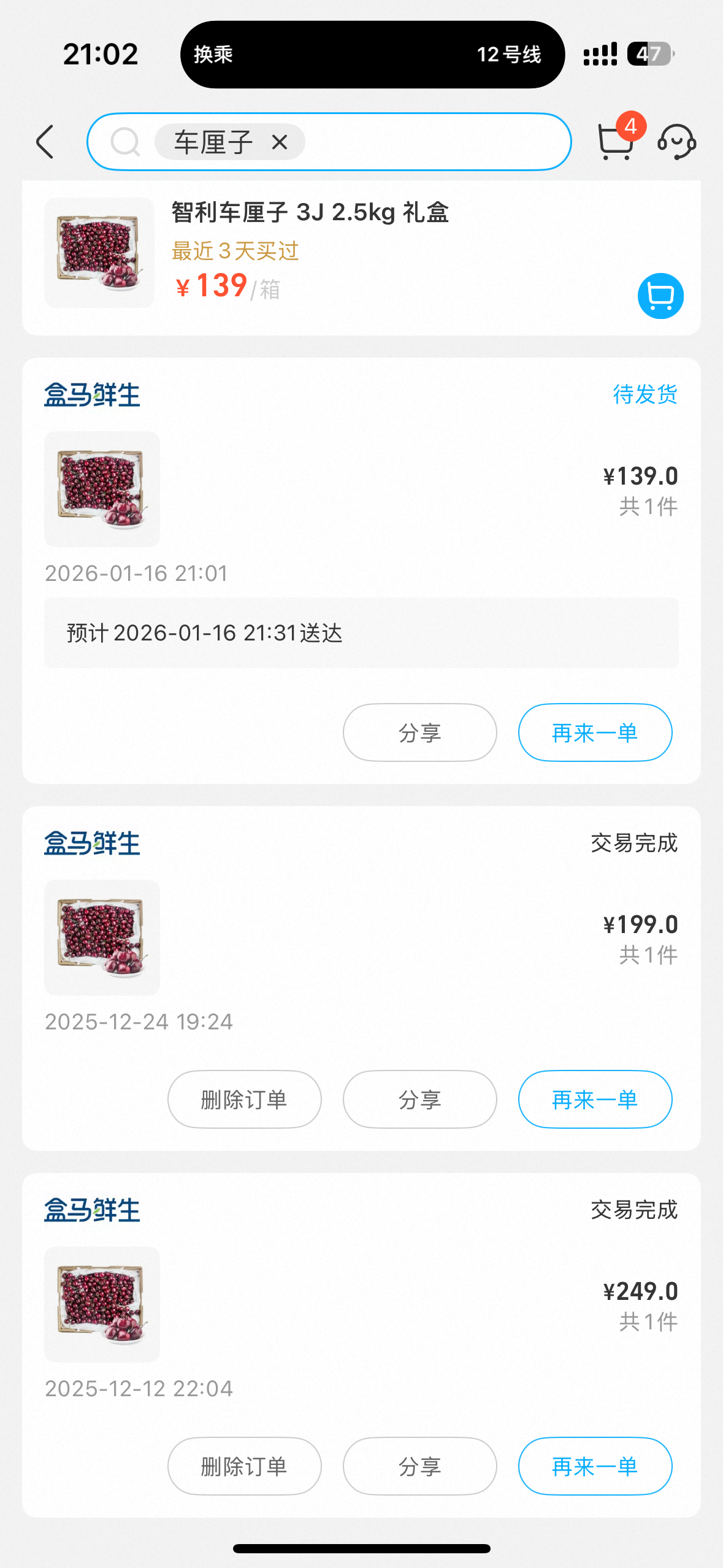Viewport: 723px width, 1568px height.
Task: Share the ¥139.0 order
Action: [x=419, y=732]
